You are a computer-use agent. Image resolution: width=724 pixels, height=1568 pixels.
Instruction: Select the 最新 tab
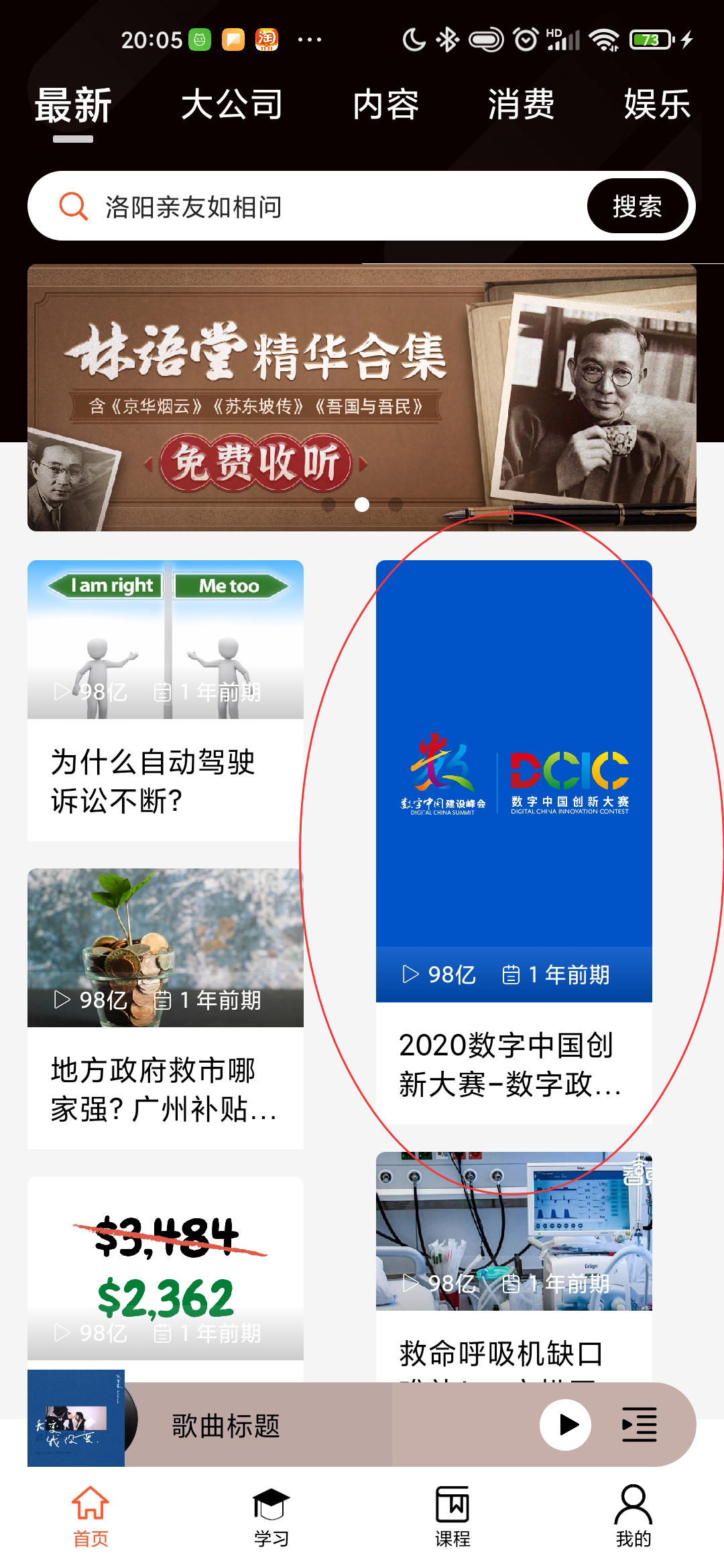[x=73, y=105]
